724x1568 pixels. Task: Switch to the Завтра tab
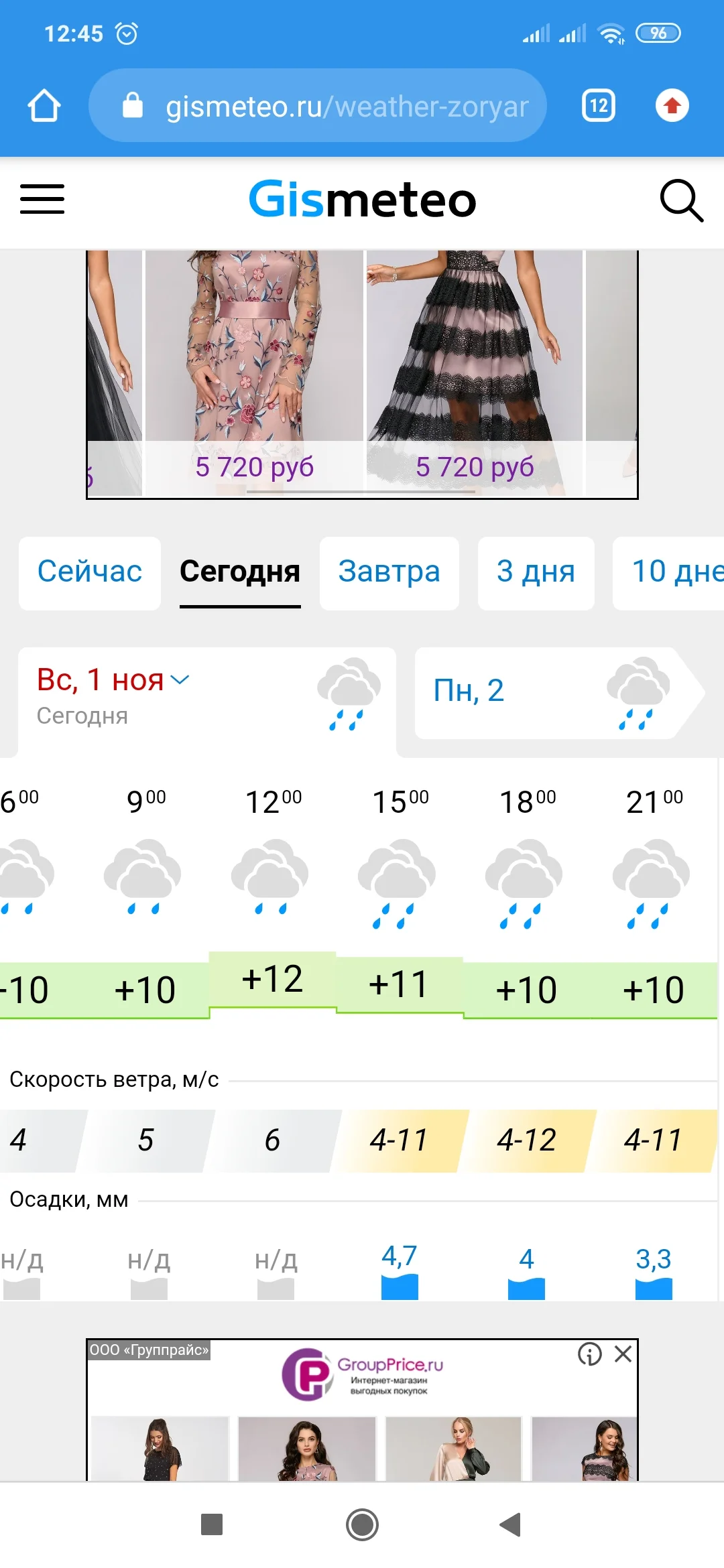pyautogui.click(x=389, y=573)
